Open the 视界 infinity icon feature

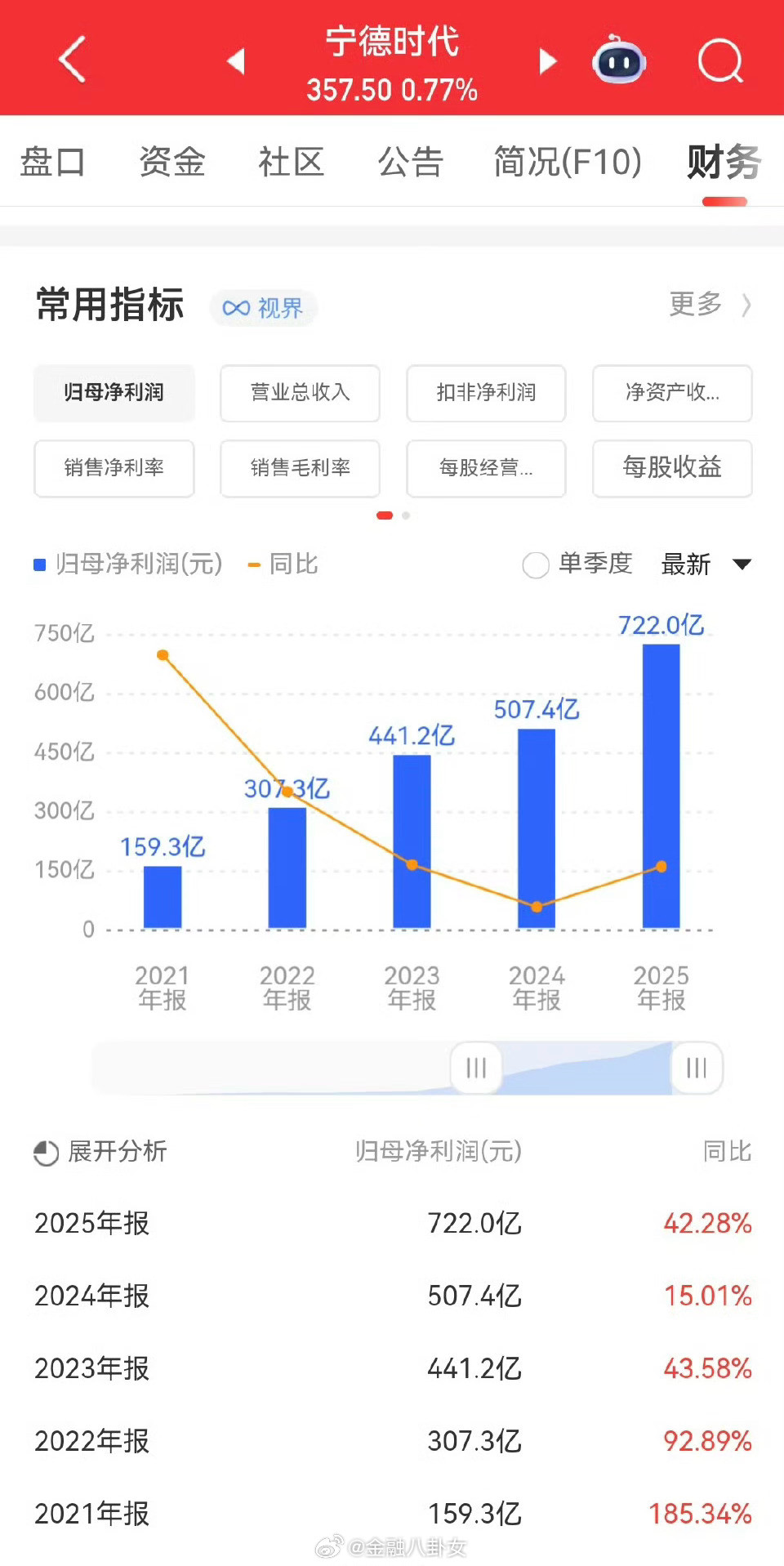click(263, 308)
